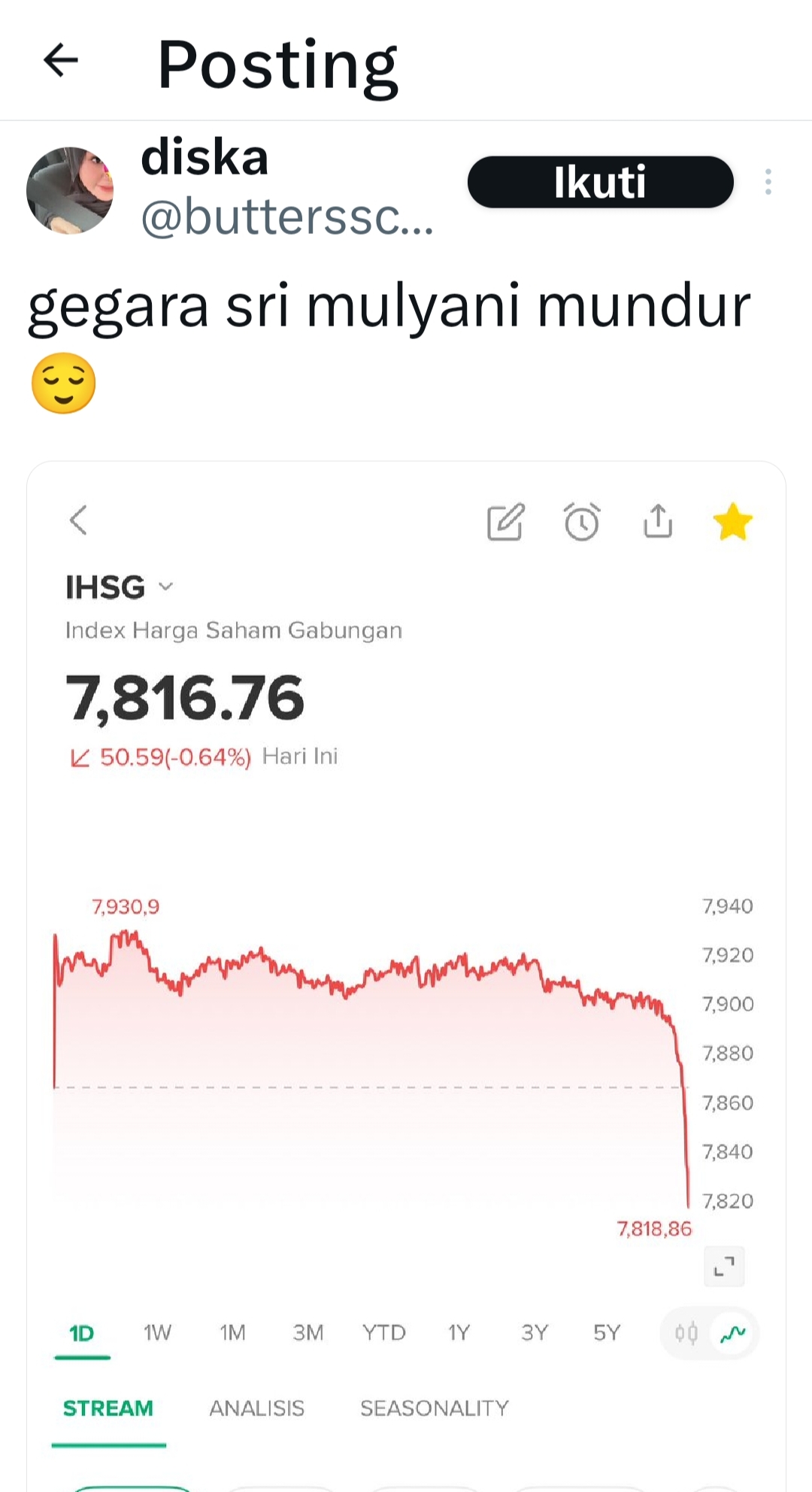Follow diska with the Ikuti button
The image size is (812, 1492).
600,182
